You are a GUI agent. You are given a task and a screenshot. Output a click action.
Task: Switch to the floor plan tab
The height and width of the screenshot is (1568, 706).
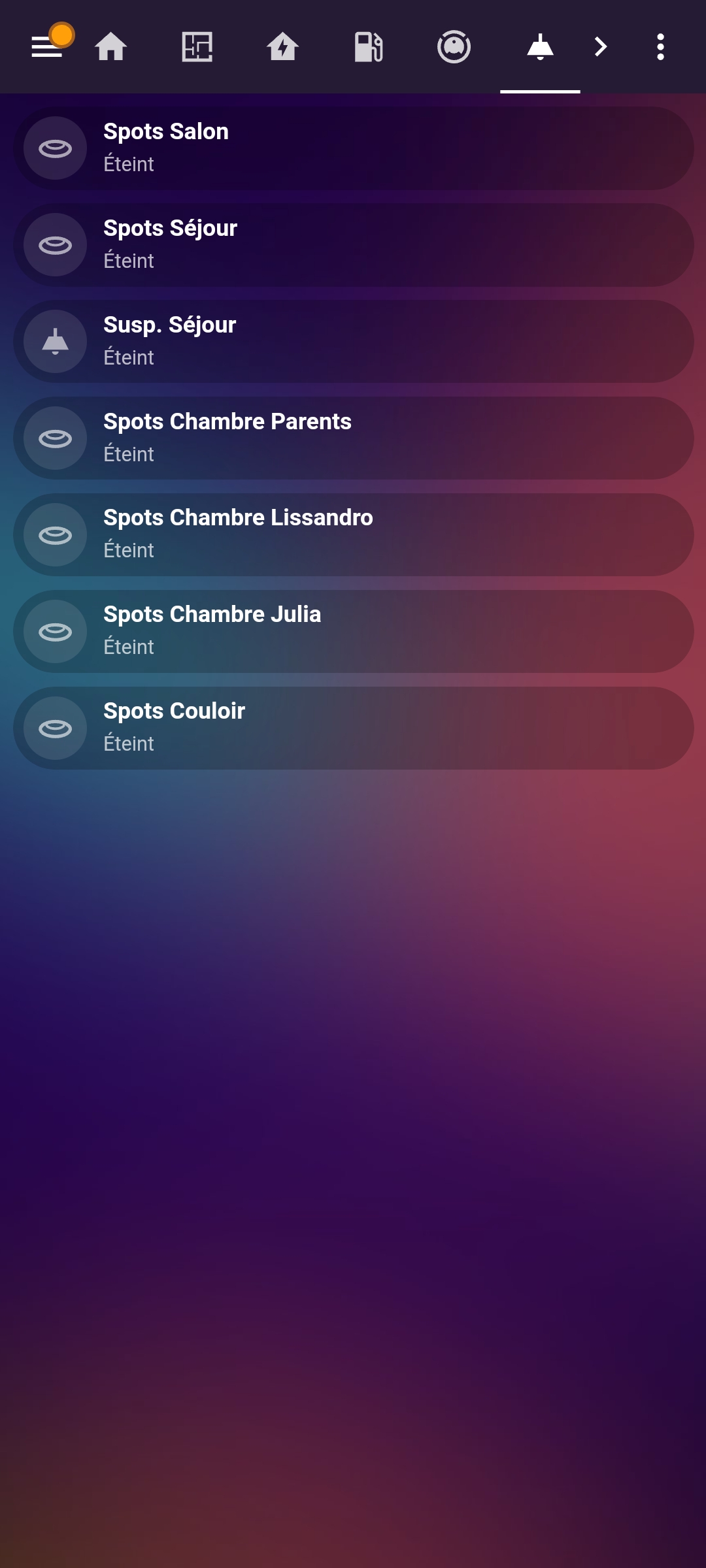197,47
